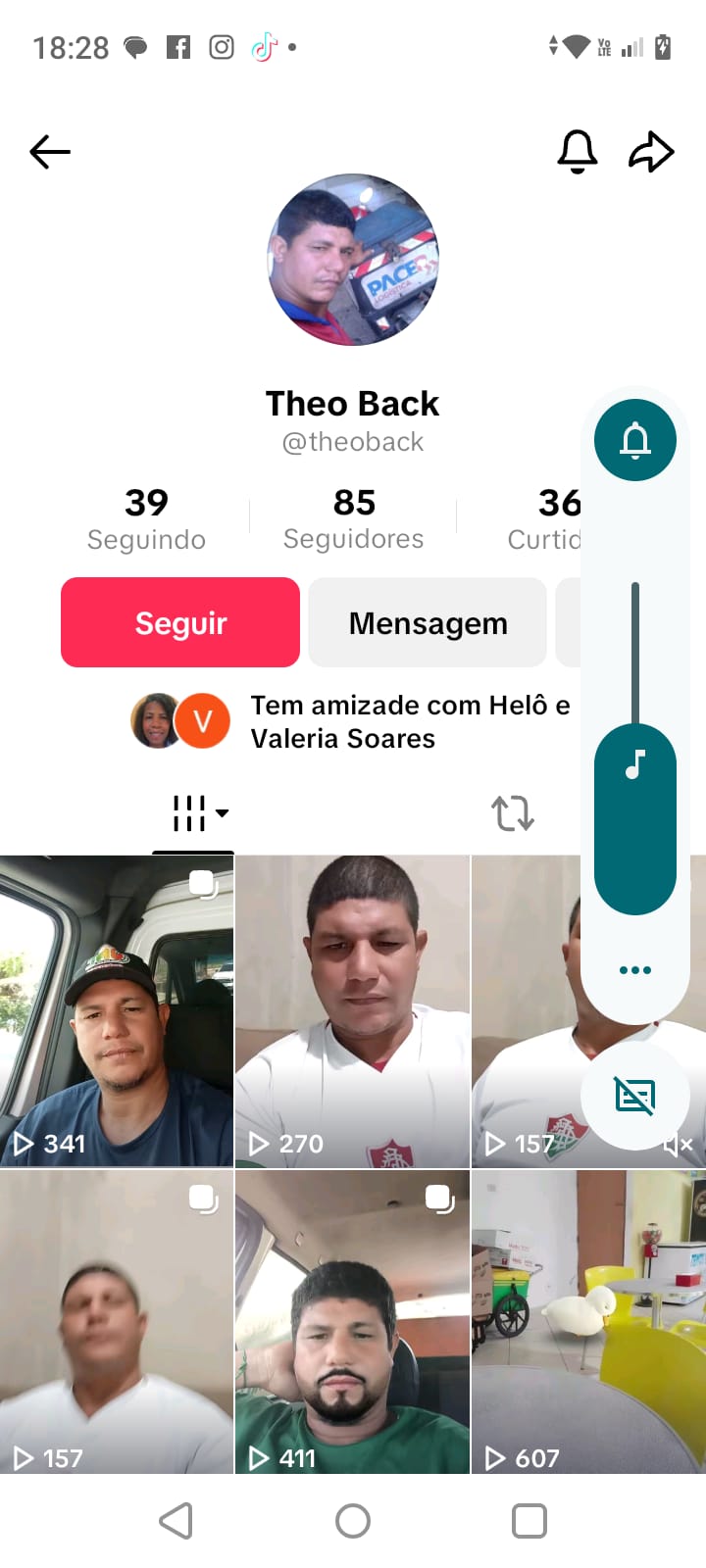Go back using the top arrow
706x1568 pixels.
pos(50,152)
